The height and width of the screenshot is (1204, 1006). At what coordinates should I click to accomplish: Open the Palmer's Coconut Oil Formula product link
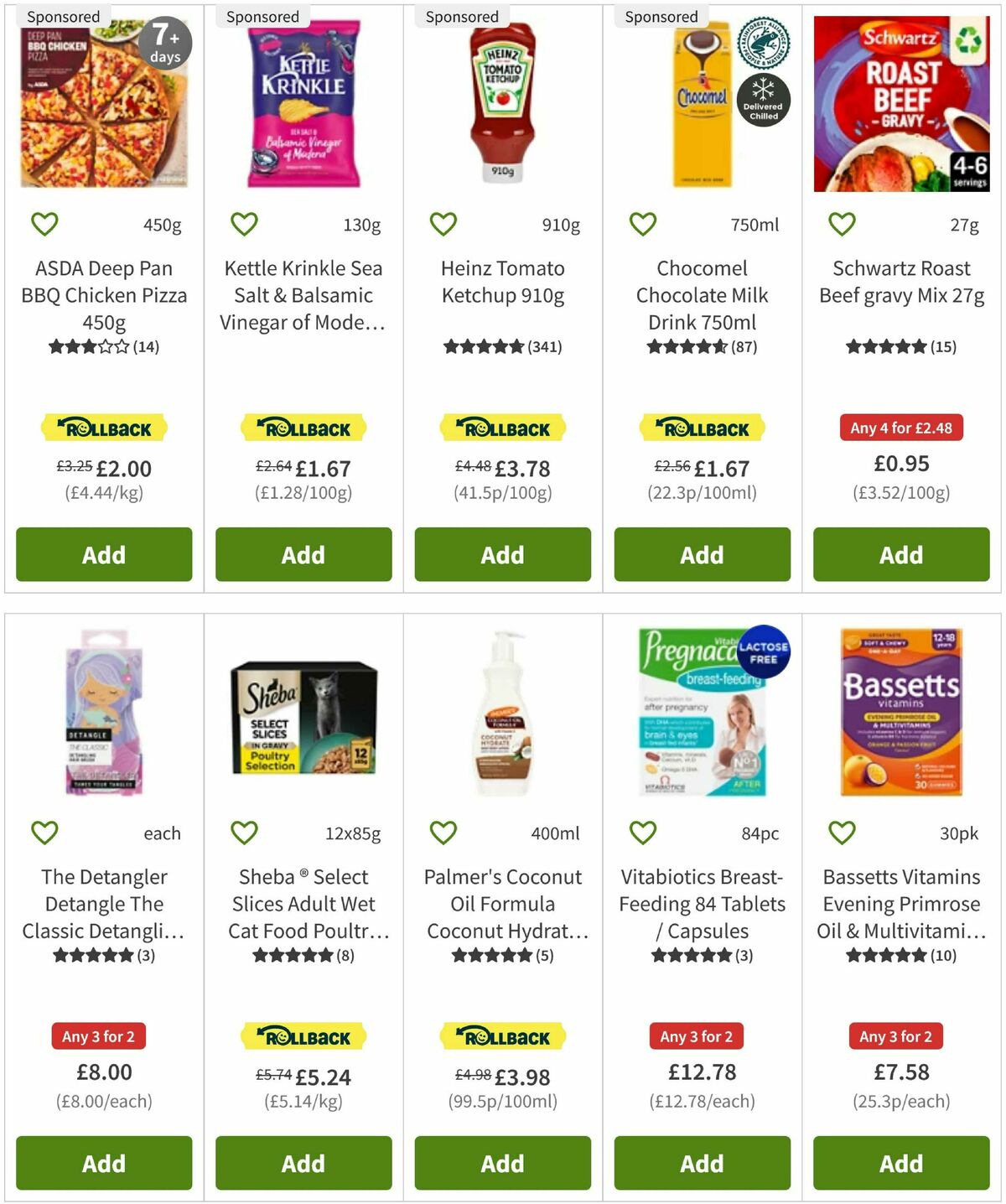click(502, 904)
